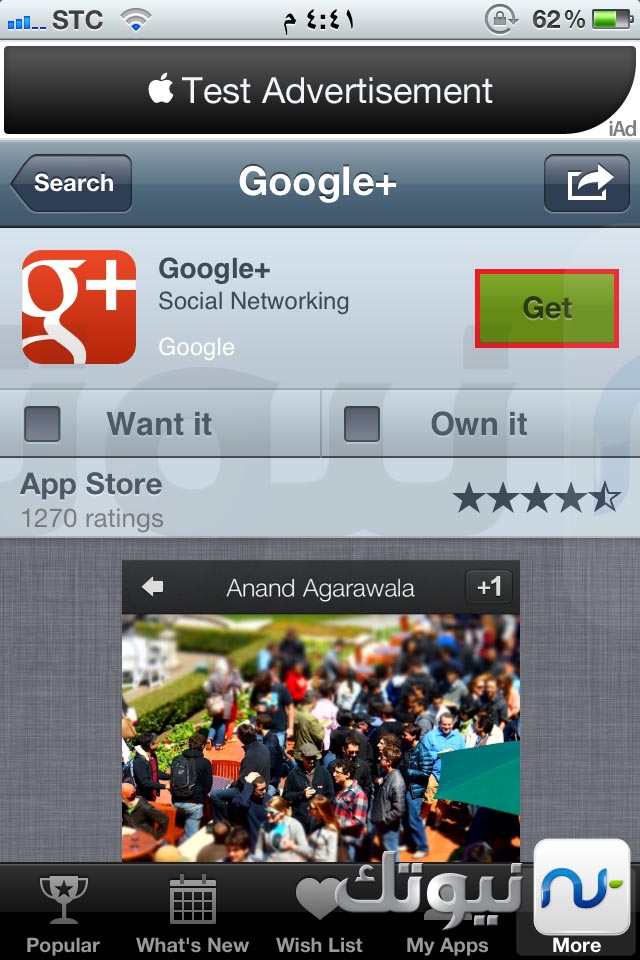Go back to Search

click(72, 183)
